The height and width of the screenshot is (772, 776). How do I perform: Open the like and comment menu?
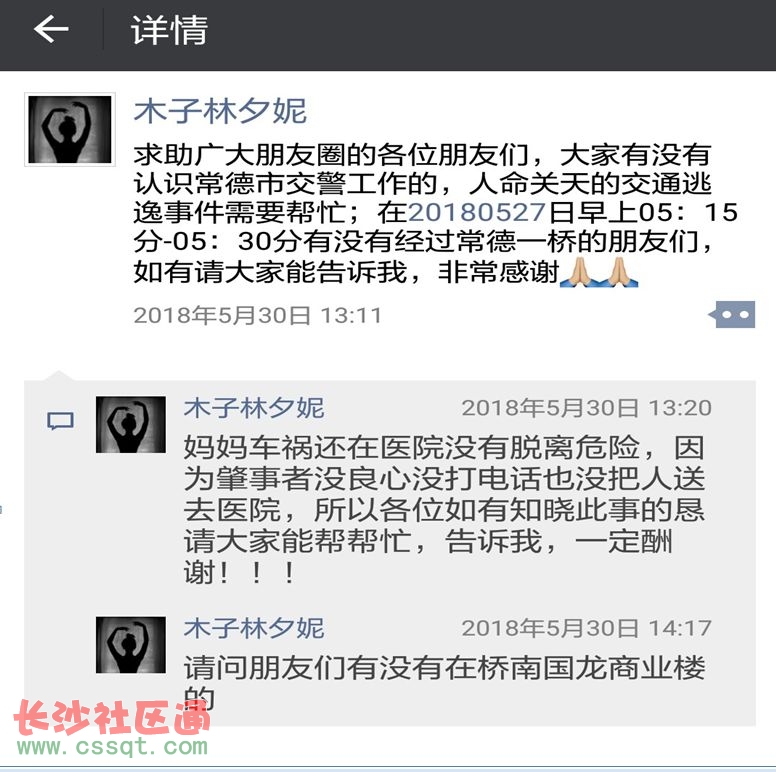735,315
